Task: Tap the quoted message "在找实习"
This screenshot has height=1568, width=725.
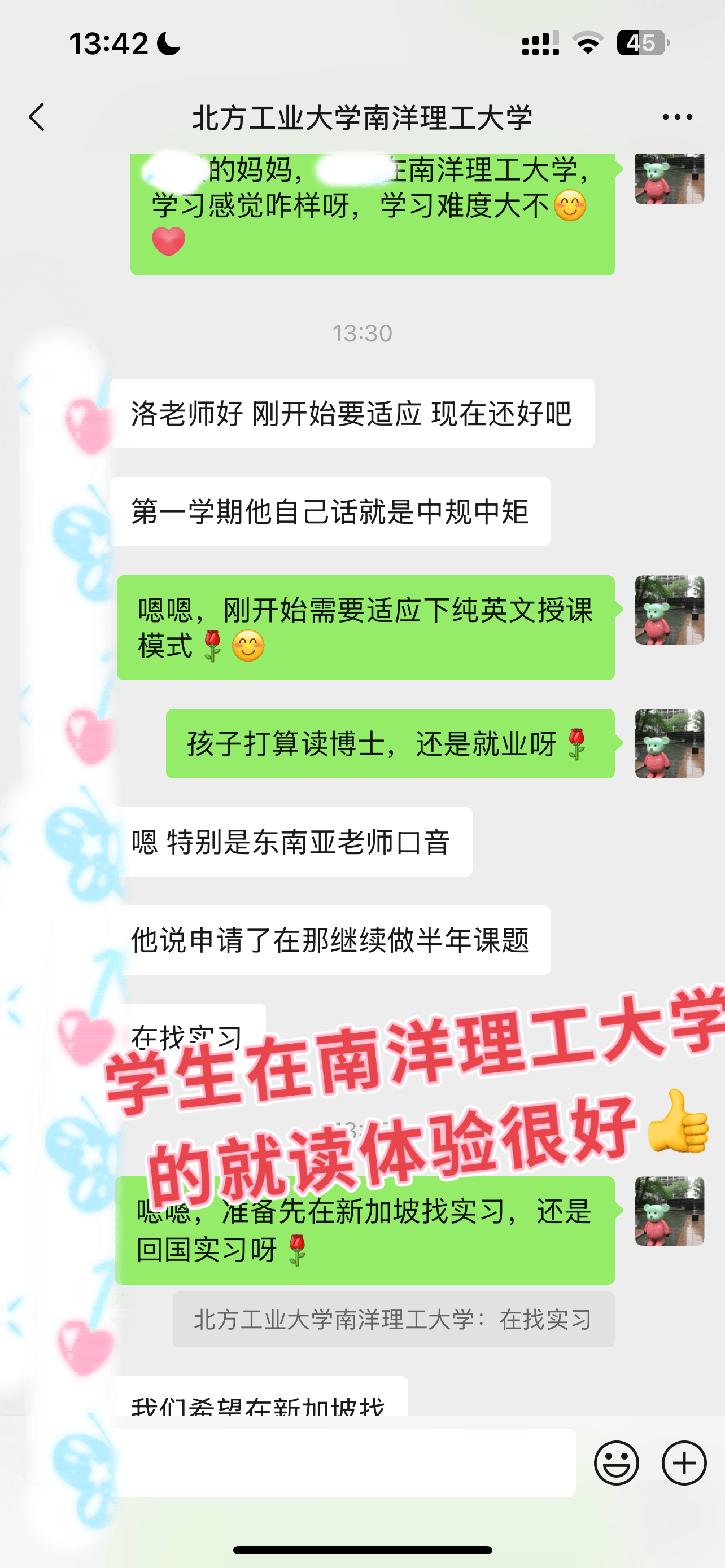Action: (x=393, y=1320)
